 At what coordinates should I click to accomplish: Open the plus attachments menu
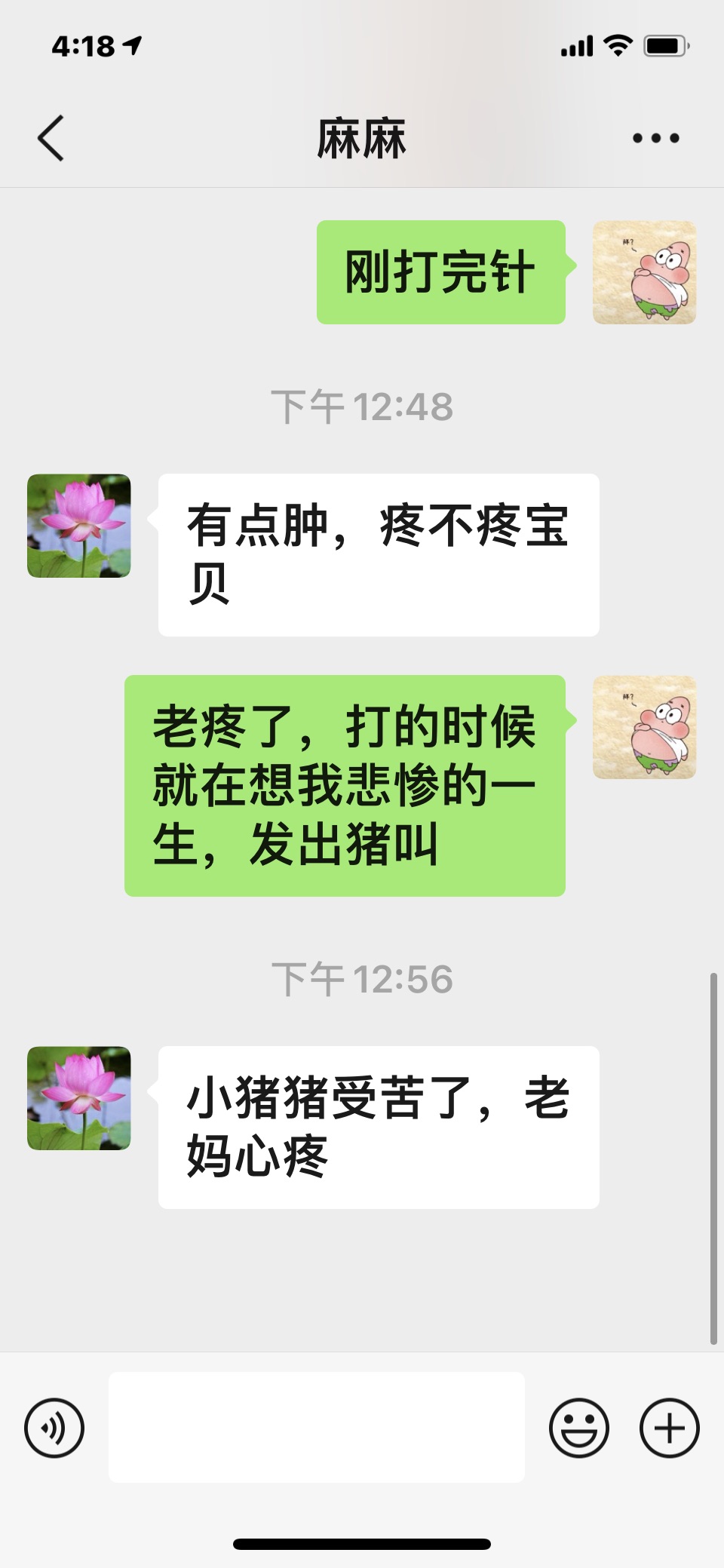click(669, 1428)
